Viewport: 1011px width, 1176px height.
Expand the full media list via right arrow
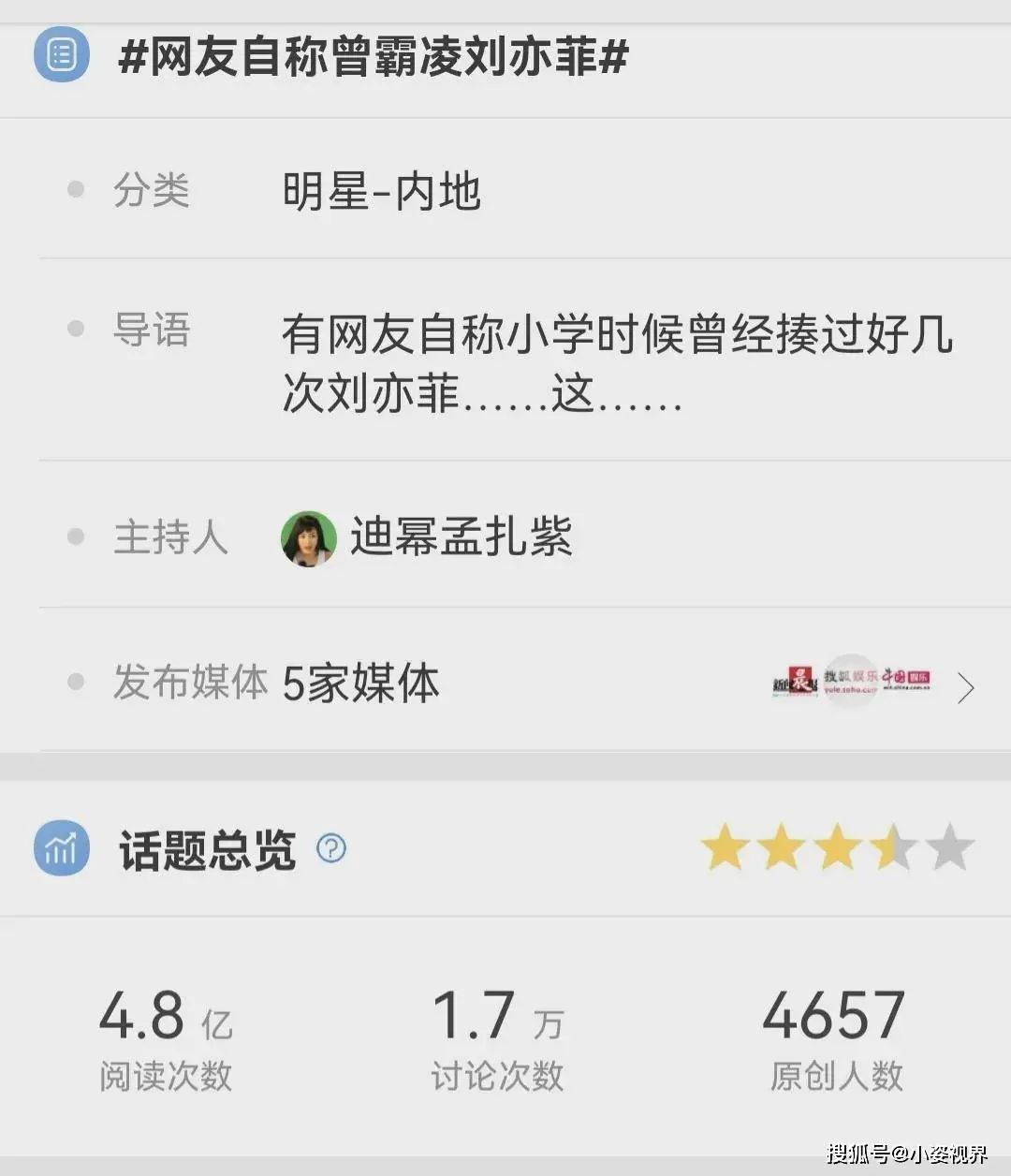tap(967, 687)
